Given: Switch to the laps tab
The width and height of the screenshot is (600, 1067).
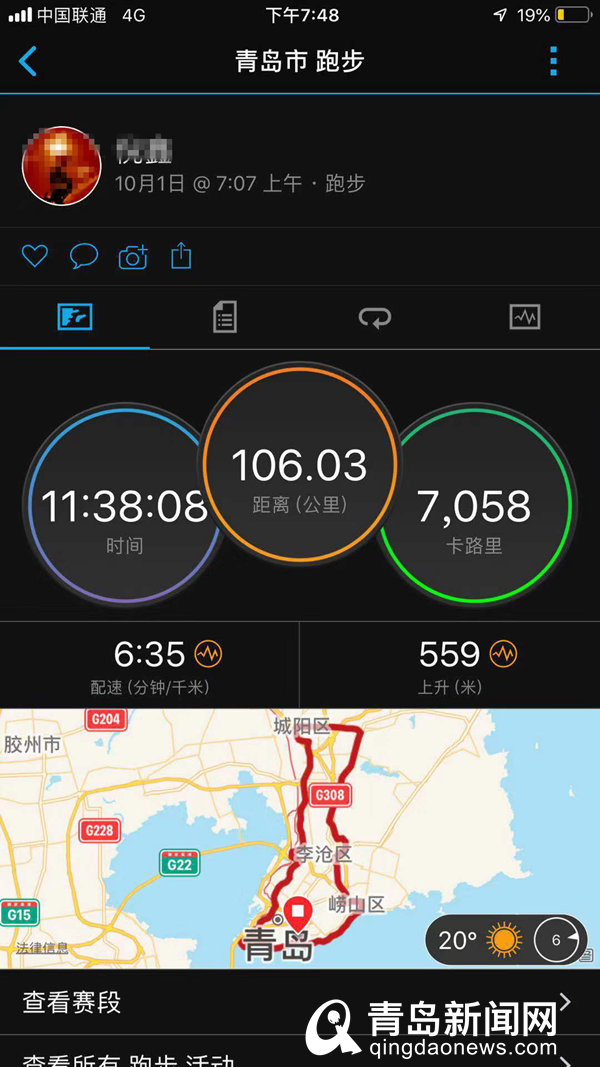Looking at the screenshot, I should click(375, 318).
